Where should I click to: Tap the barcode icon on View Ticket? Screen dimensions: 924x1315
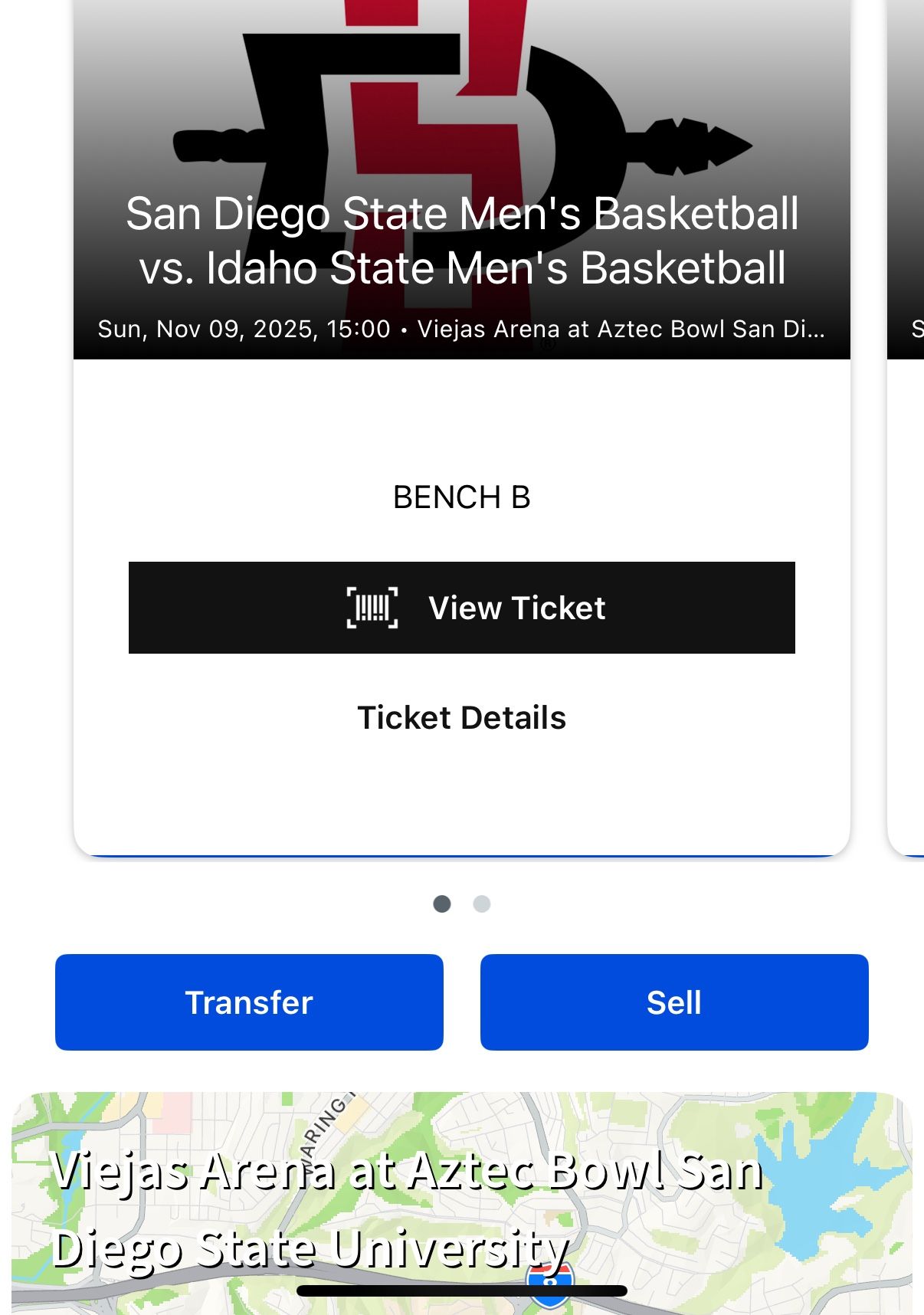(x=373, y=607)
